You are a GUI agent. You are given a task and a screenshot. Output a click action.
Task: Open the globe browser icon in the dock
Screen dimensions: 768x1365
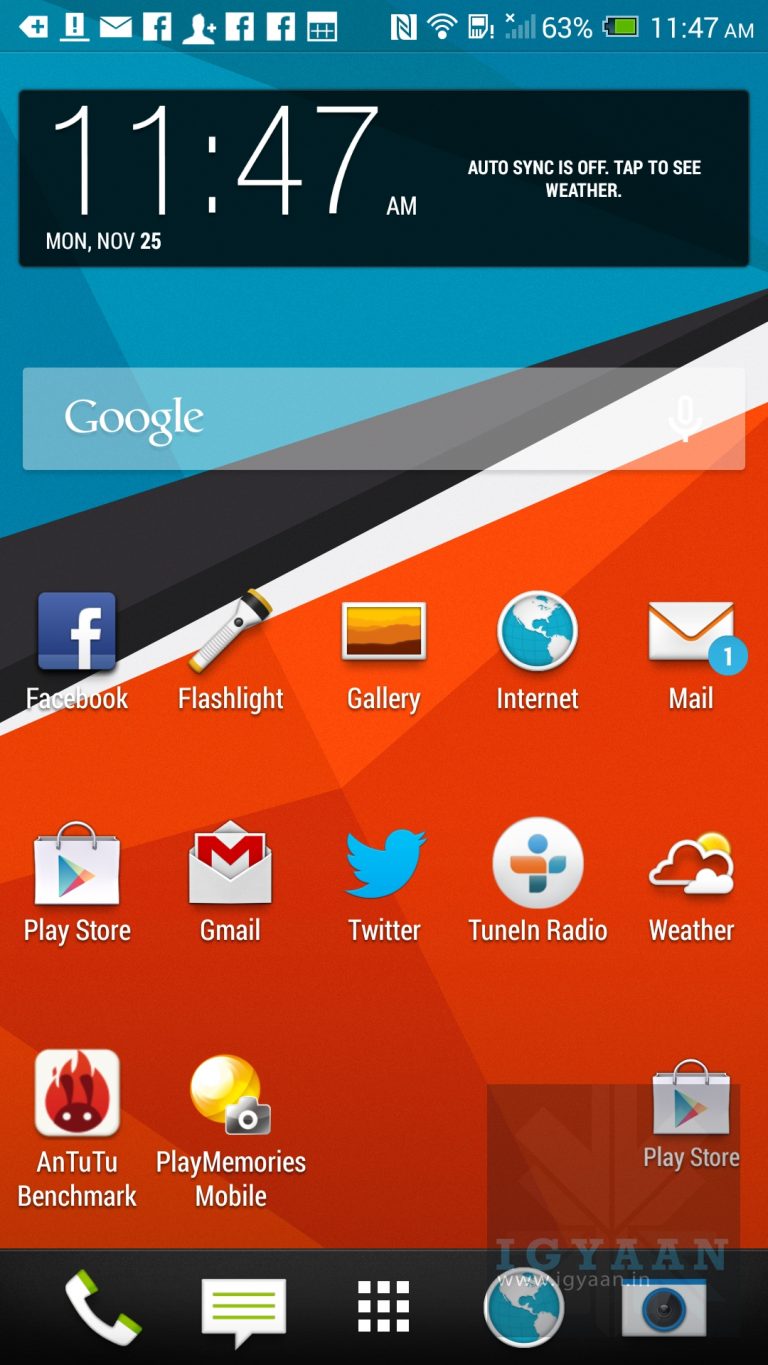[523, 1307]
